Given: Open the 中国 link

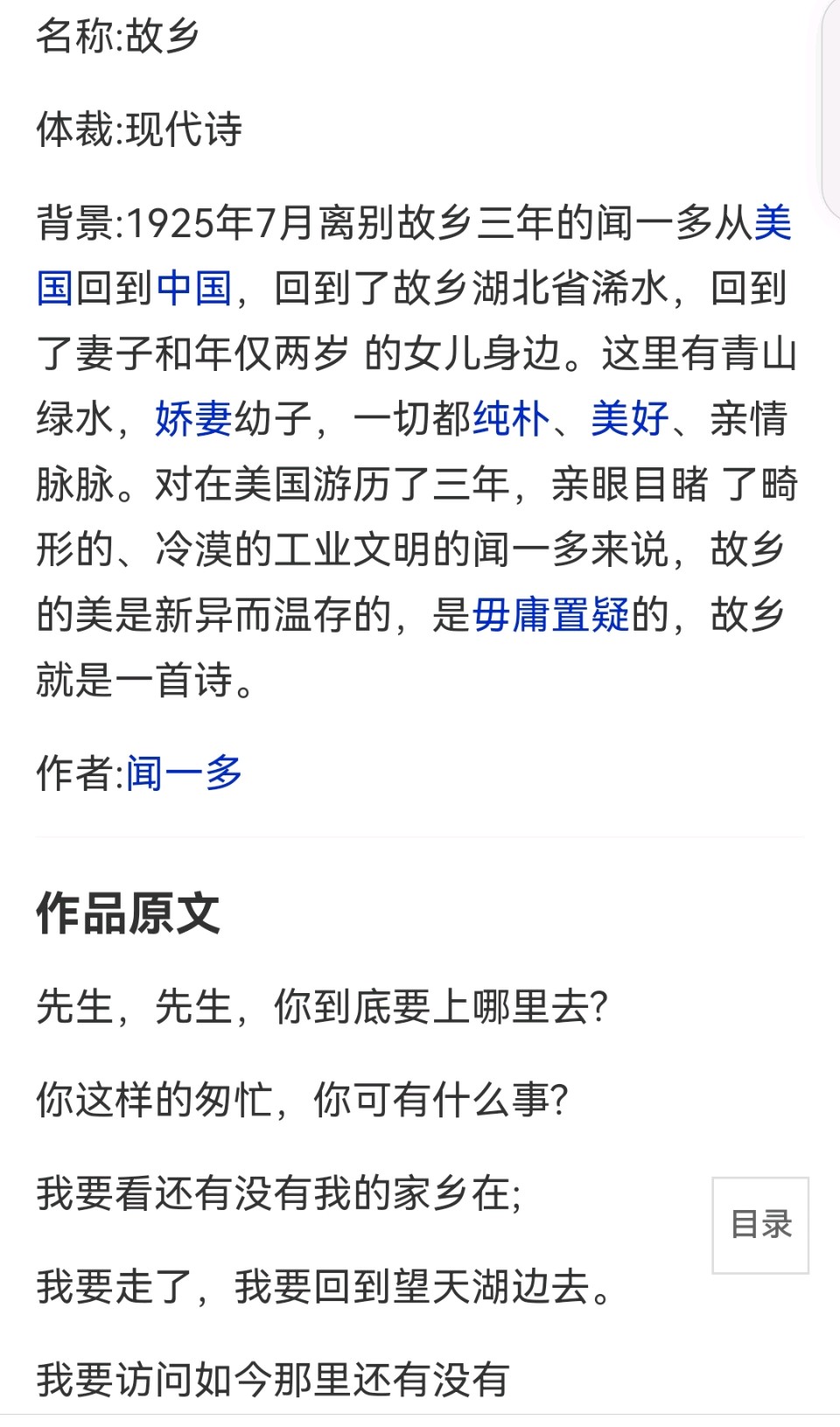Looking at the screenshot, I should [x=194, y=289].
